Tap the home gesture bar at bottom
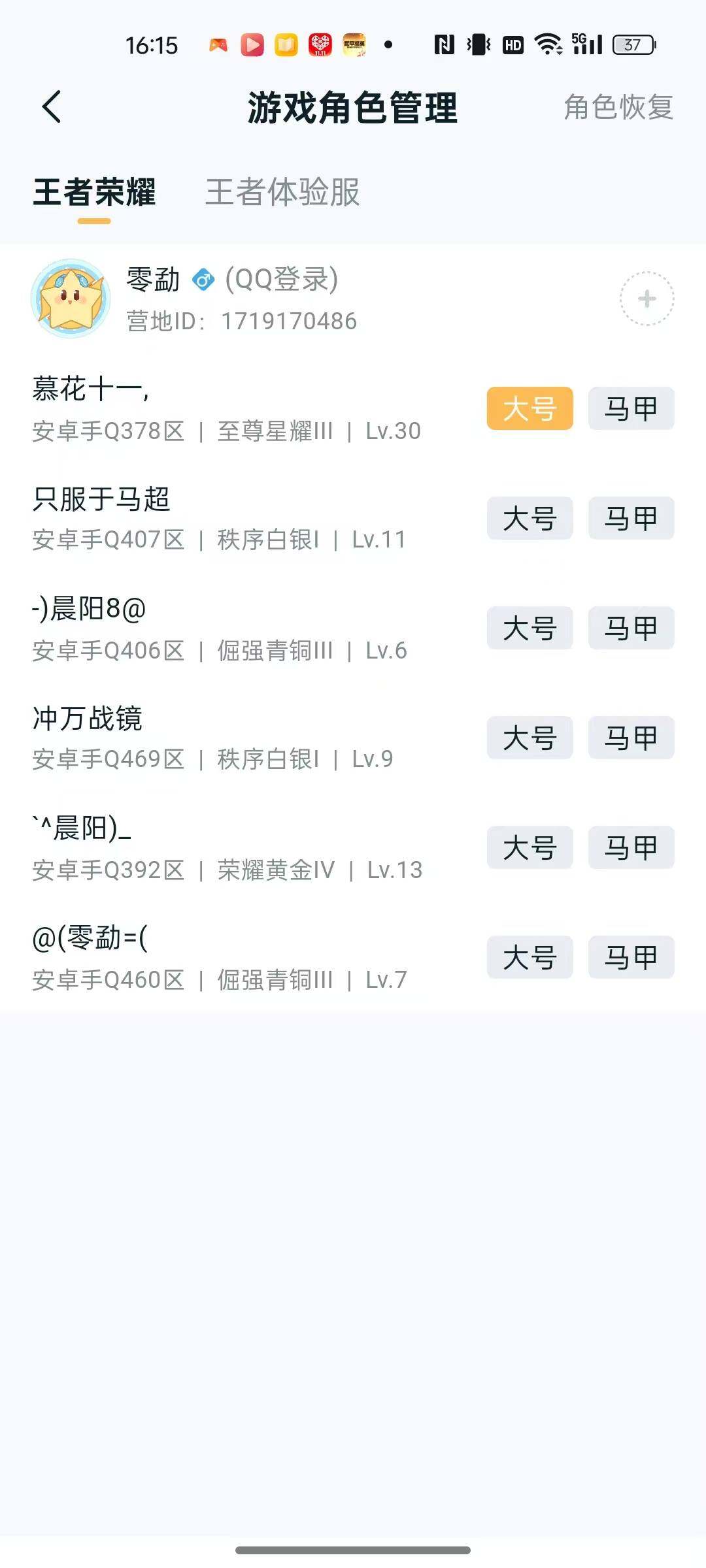706x1568 pixels. [x=353, y=1549]
